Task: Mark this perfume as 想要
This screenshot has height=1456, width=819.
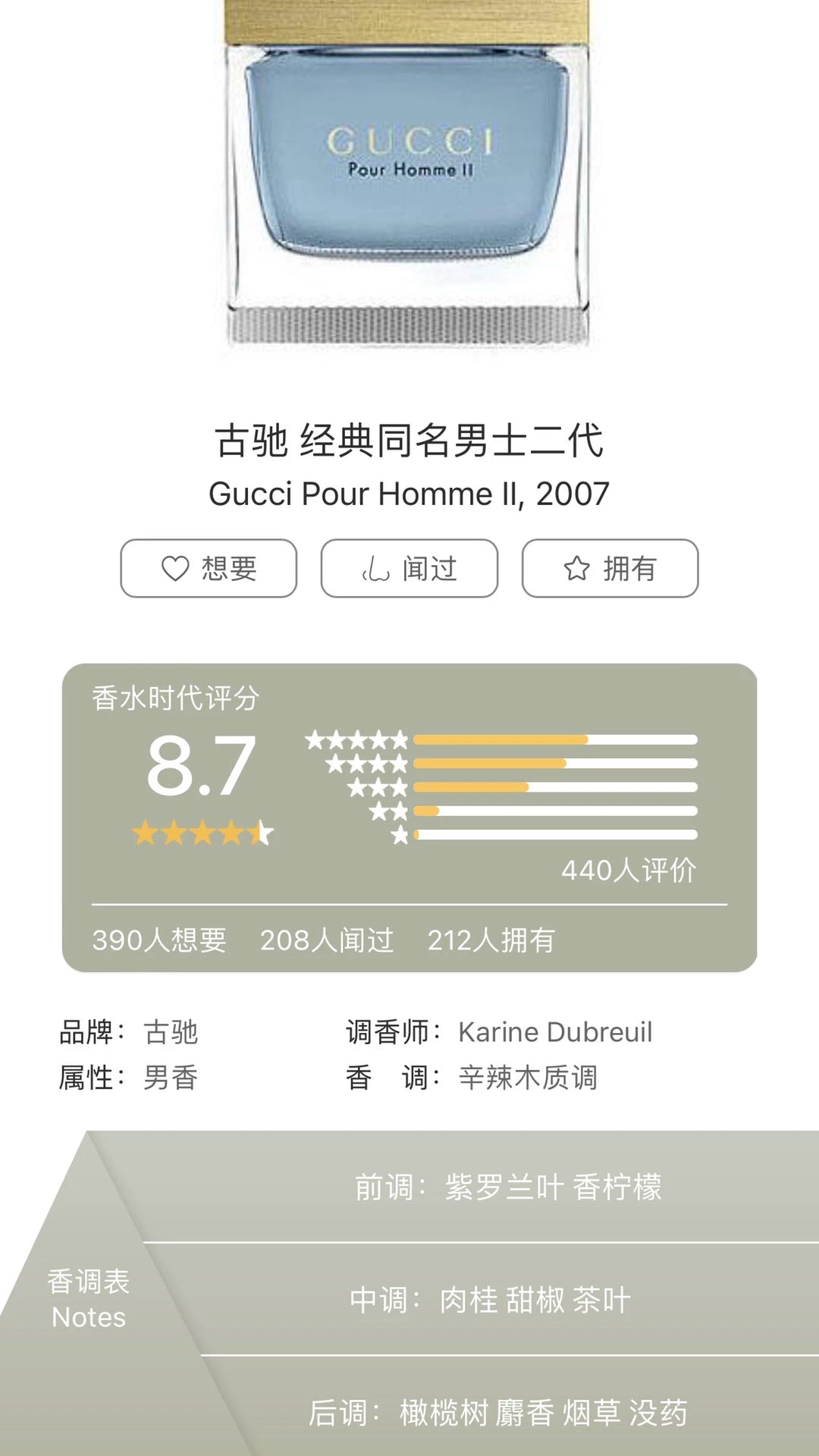Action: 209,568
